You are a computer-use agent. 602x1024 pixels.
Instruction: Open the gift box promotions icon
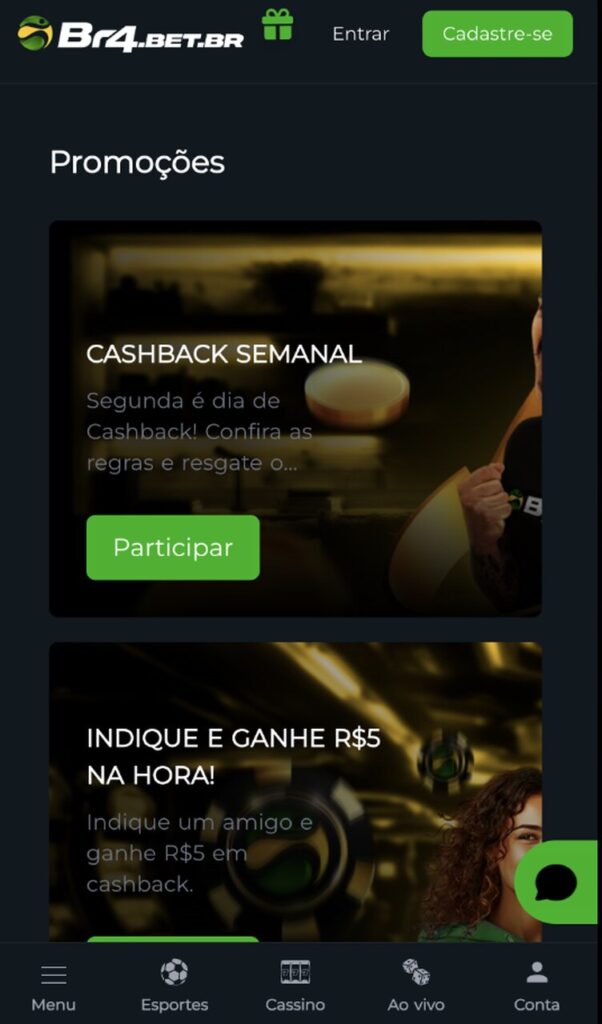click(x=278, y=25)
